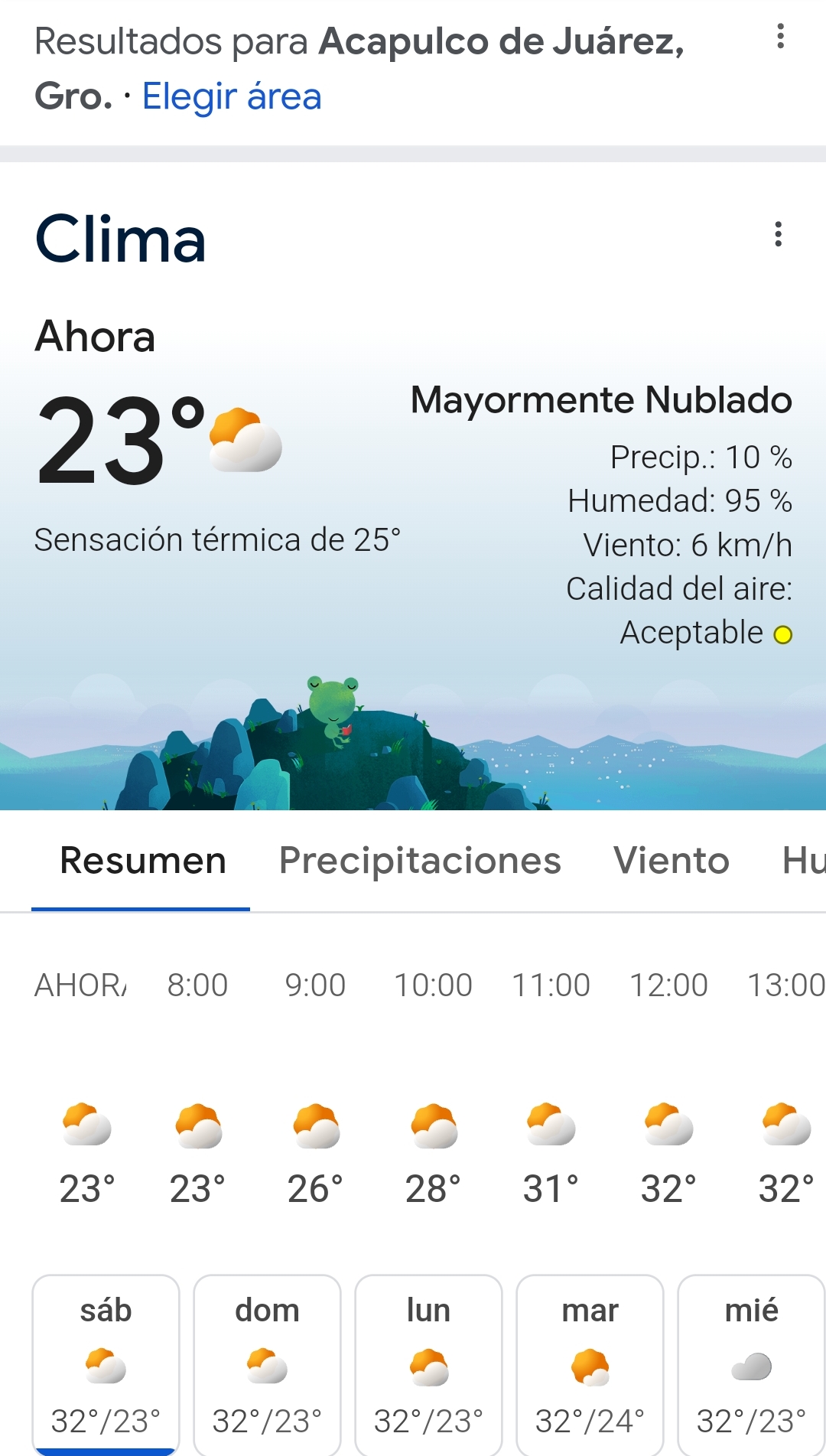Select Saturday (sáb) forecast card
The width and height of the screenshot is (826, 1456).
click(106, 1363)
